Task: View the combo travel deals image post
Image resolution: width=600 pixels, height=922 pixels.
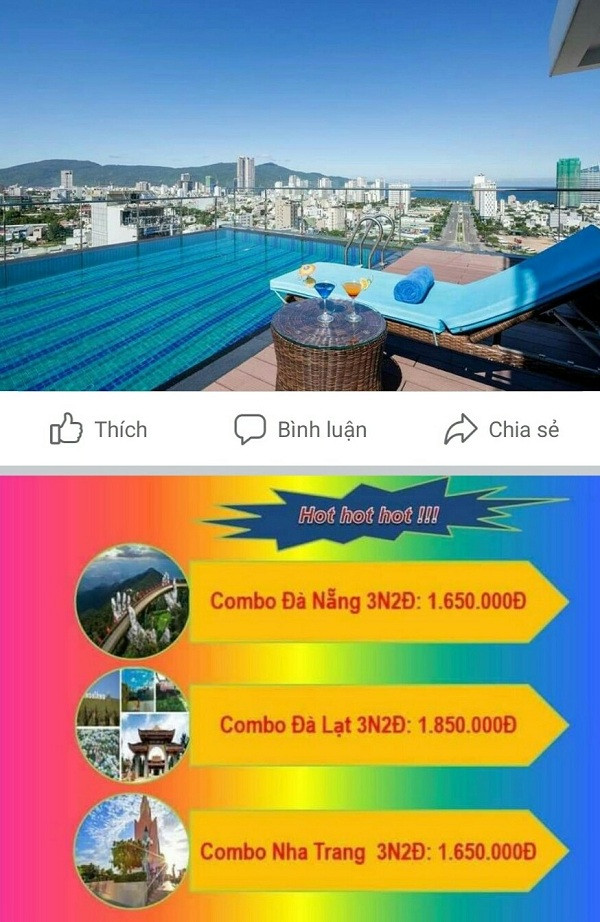Action: pyautogui.click(x=300, y=698)
